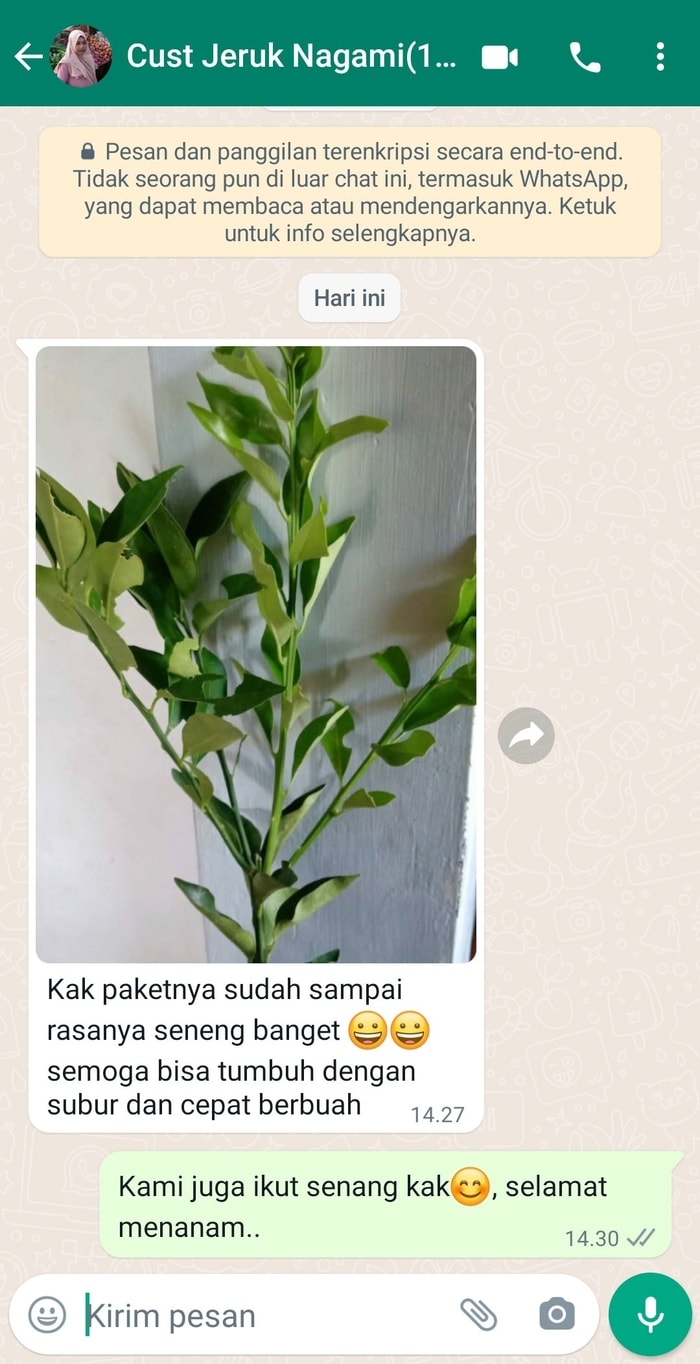
Task: Open the received plant photo
Action: click(x=256, y=654)
